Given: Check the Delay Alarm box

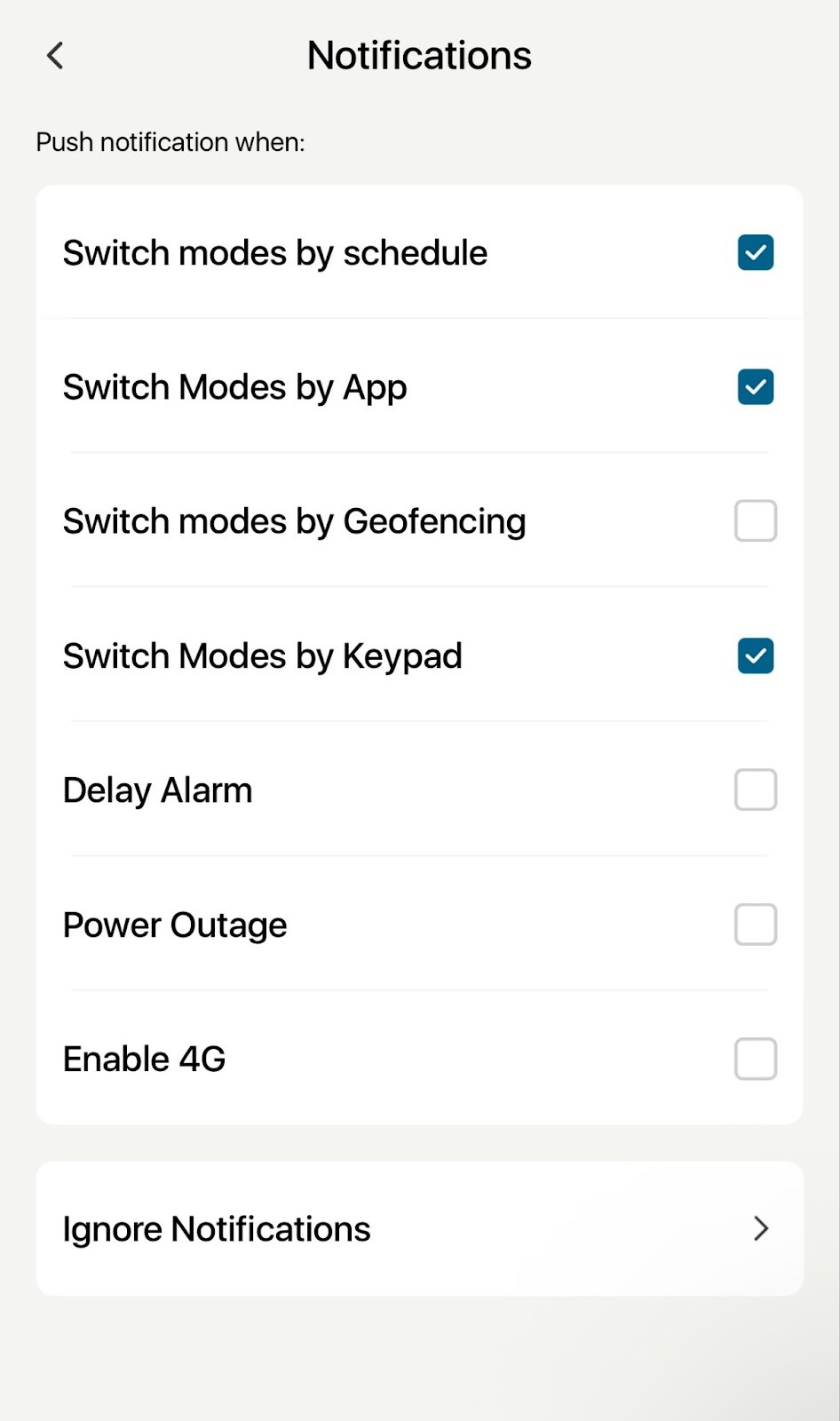Looking at the screenshot, I should pos(755,790).
